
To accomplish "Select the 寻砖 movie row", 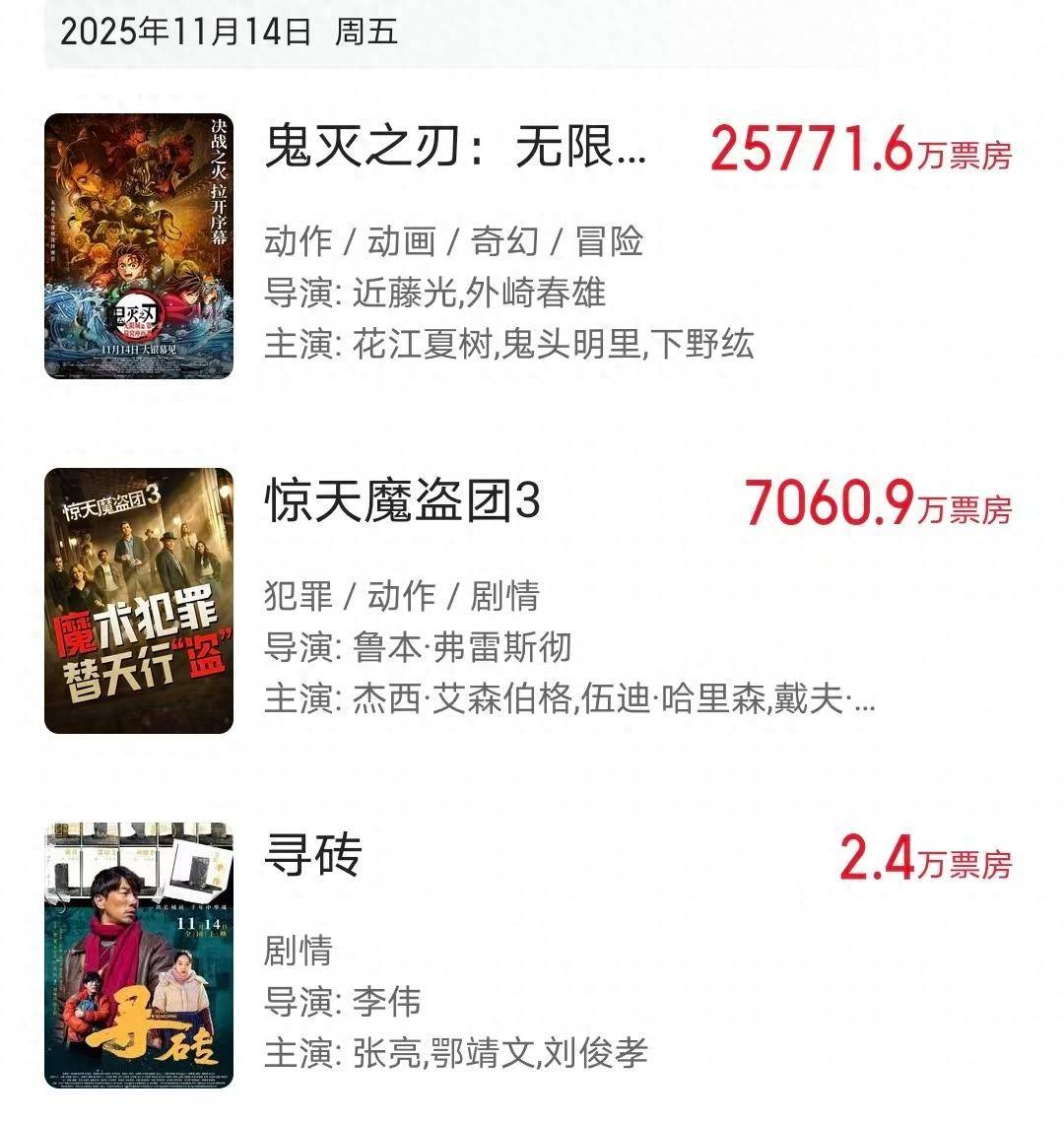I will (313, 856).
